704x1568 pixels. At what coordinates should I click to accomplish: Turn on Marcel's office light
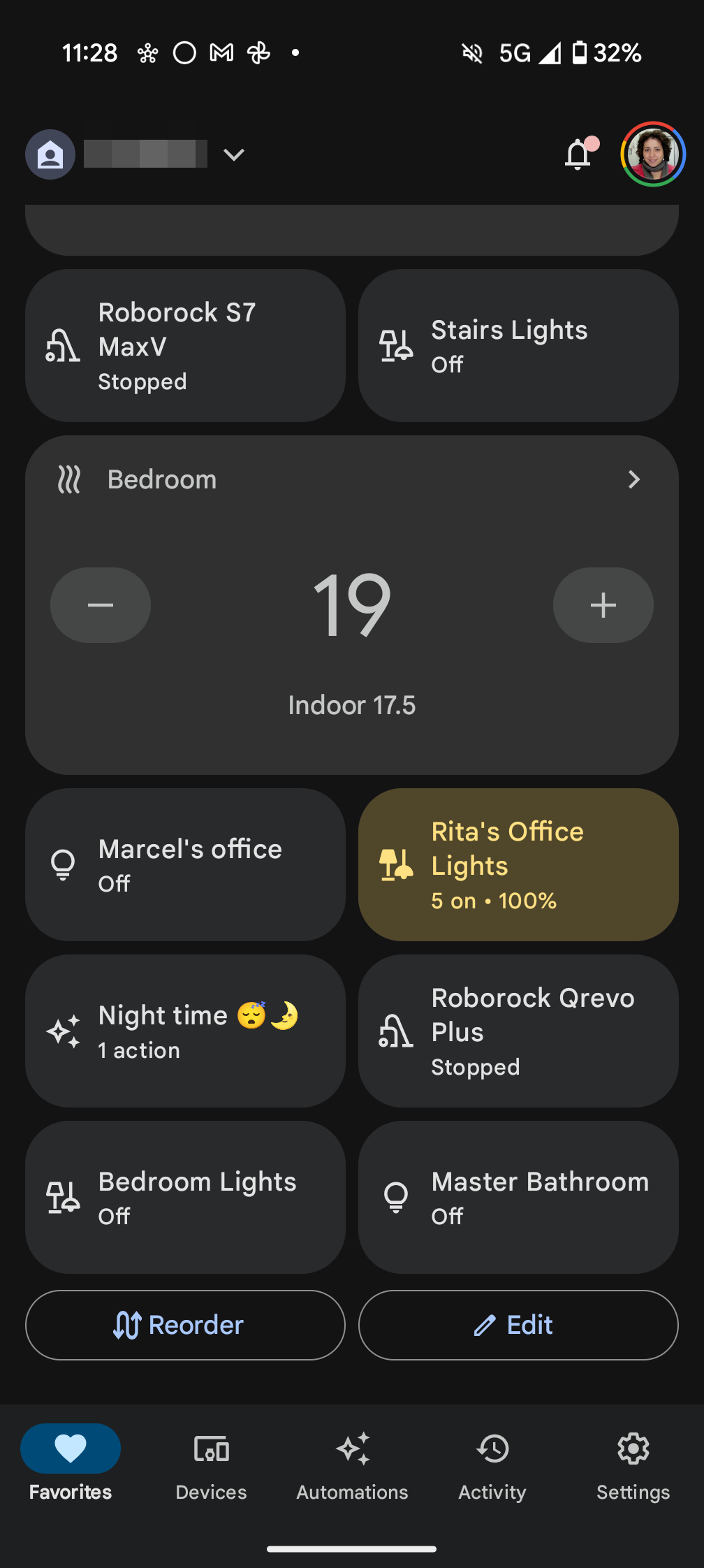[185, 865]
